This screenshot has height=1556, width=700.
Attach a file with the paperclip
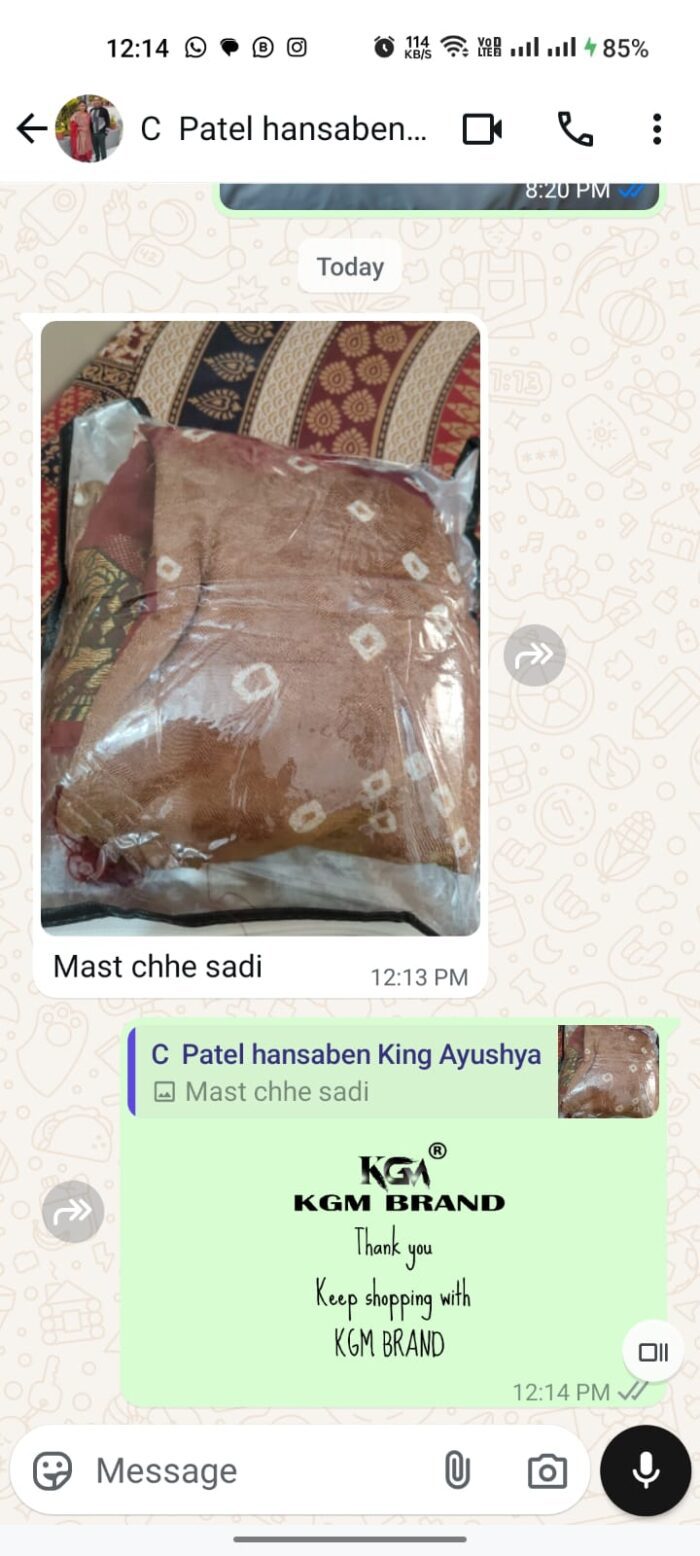tap(456, 1471)
